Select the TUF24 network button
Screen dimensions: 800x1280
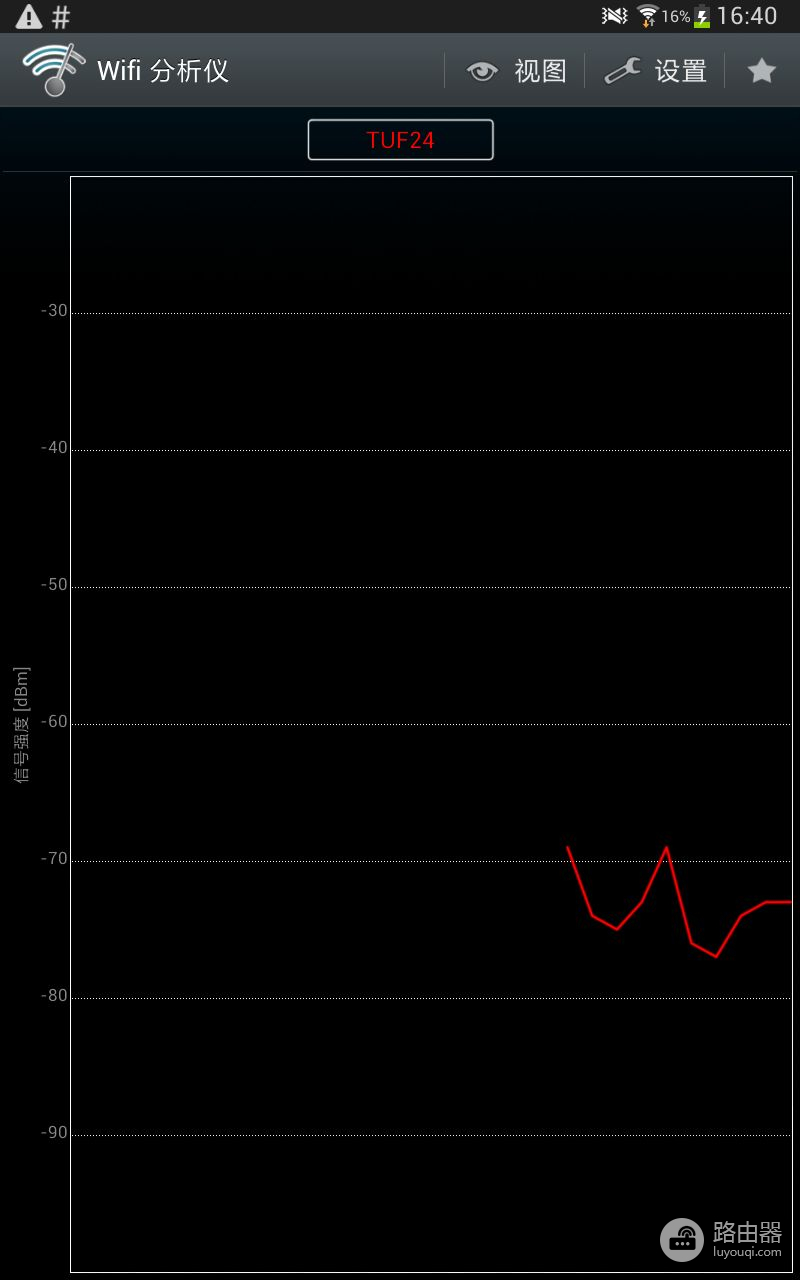tap(400, 140)
